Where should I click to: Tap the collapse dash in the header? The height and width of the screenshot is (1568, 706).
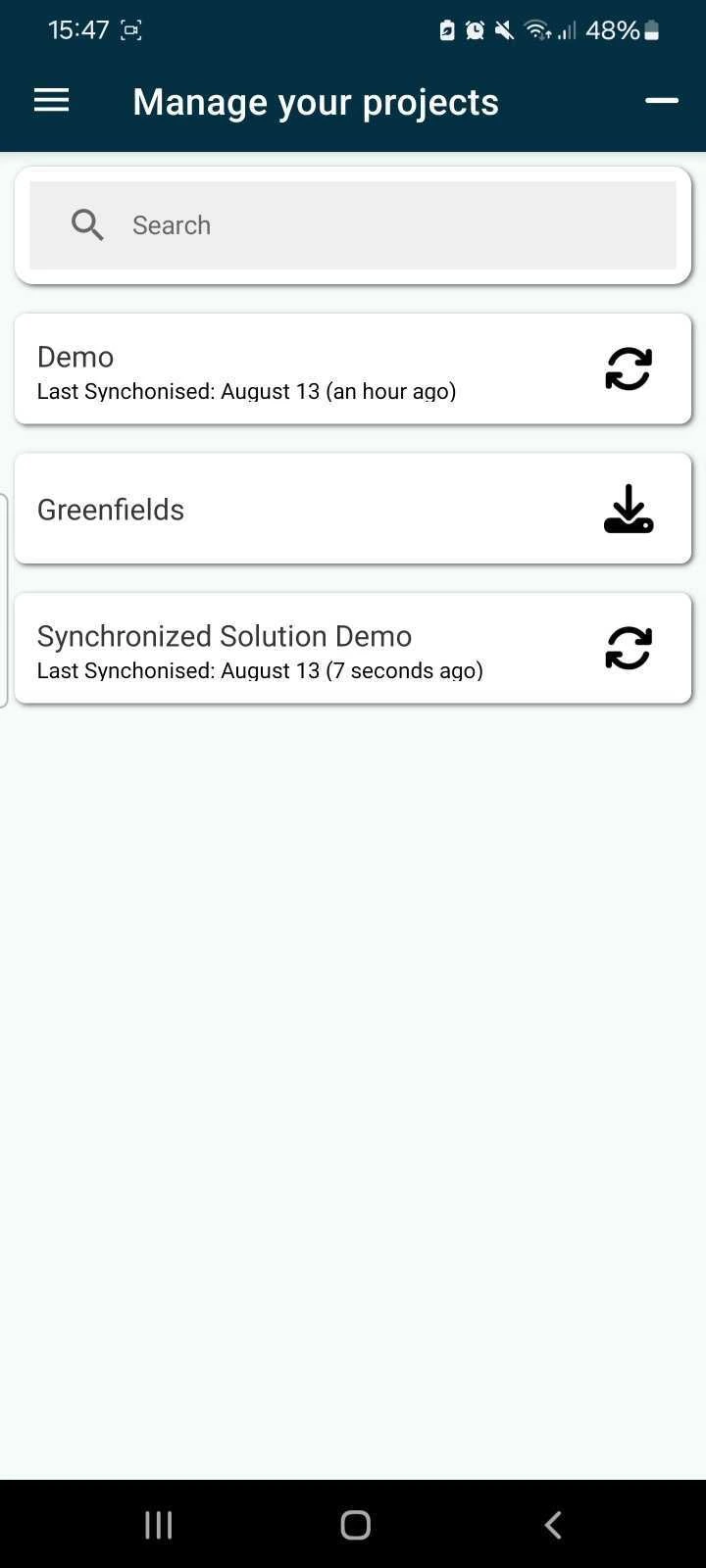(662, 100)
